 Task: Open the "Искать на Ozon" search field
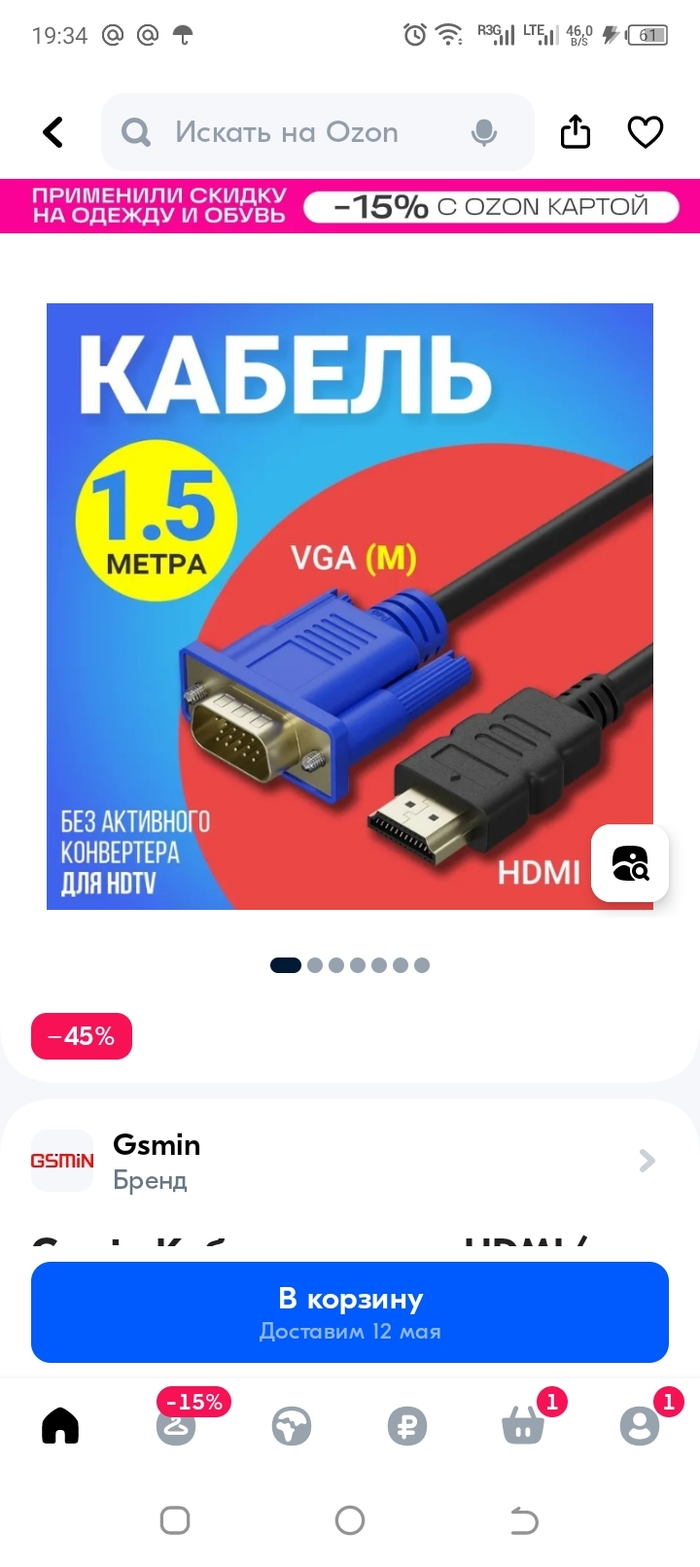point(300,132)
